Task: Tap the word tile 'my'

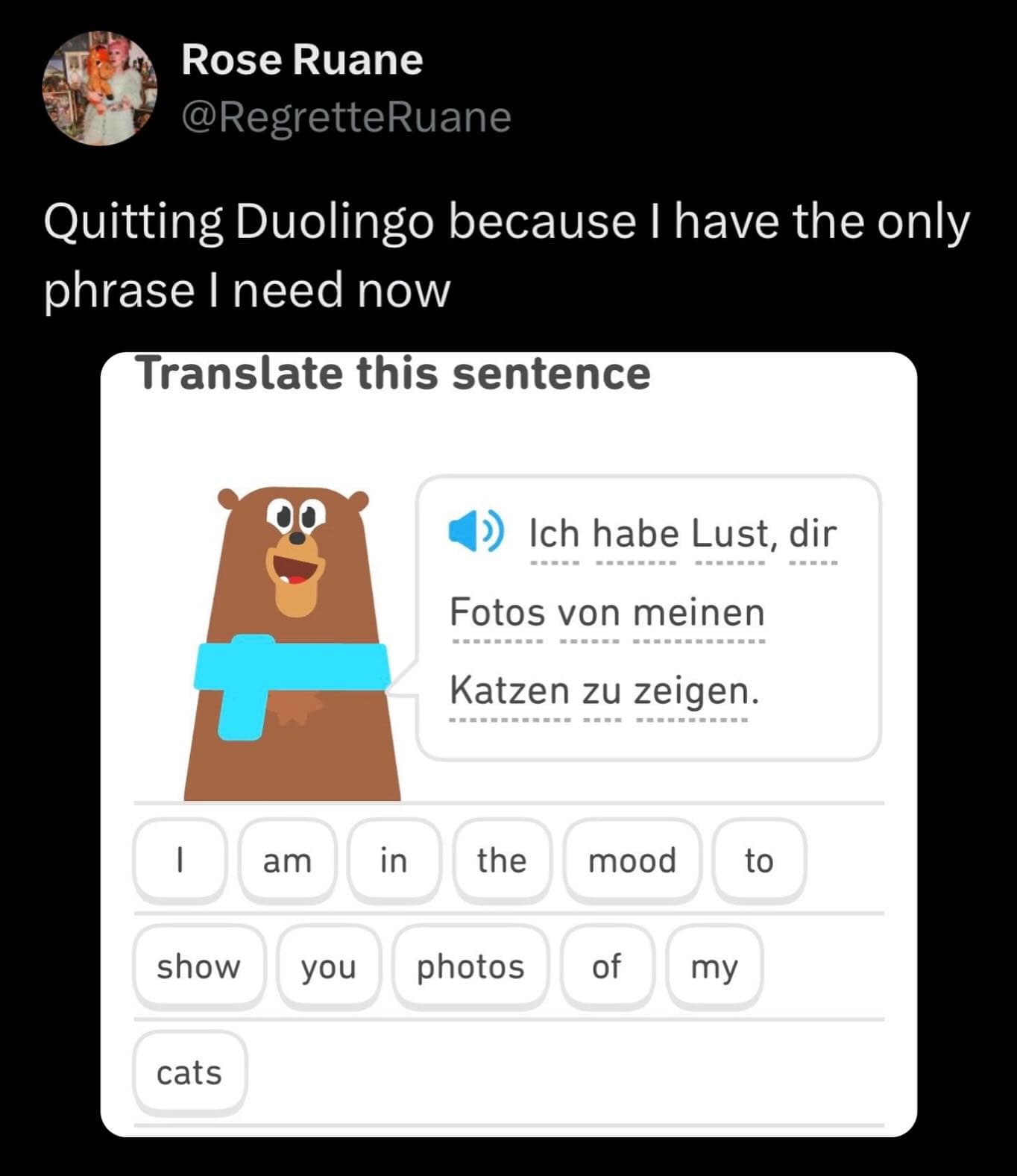Action: point(713,967)
